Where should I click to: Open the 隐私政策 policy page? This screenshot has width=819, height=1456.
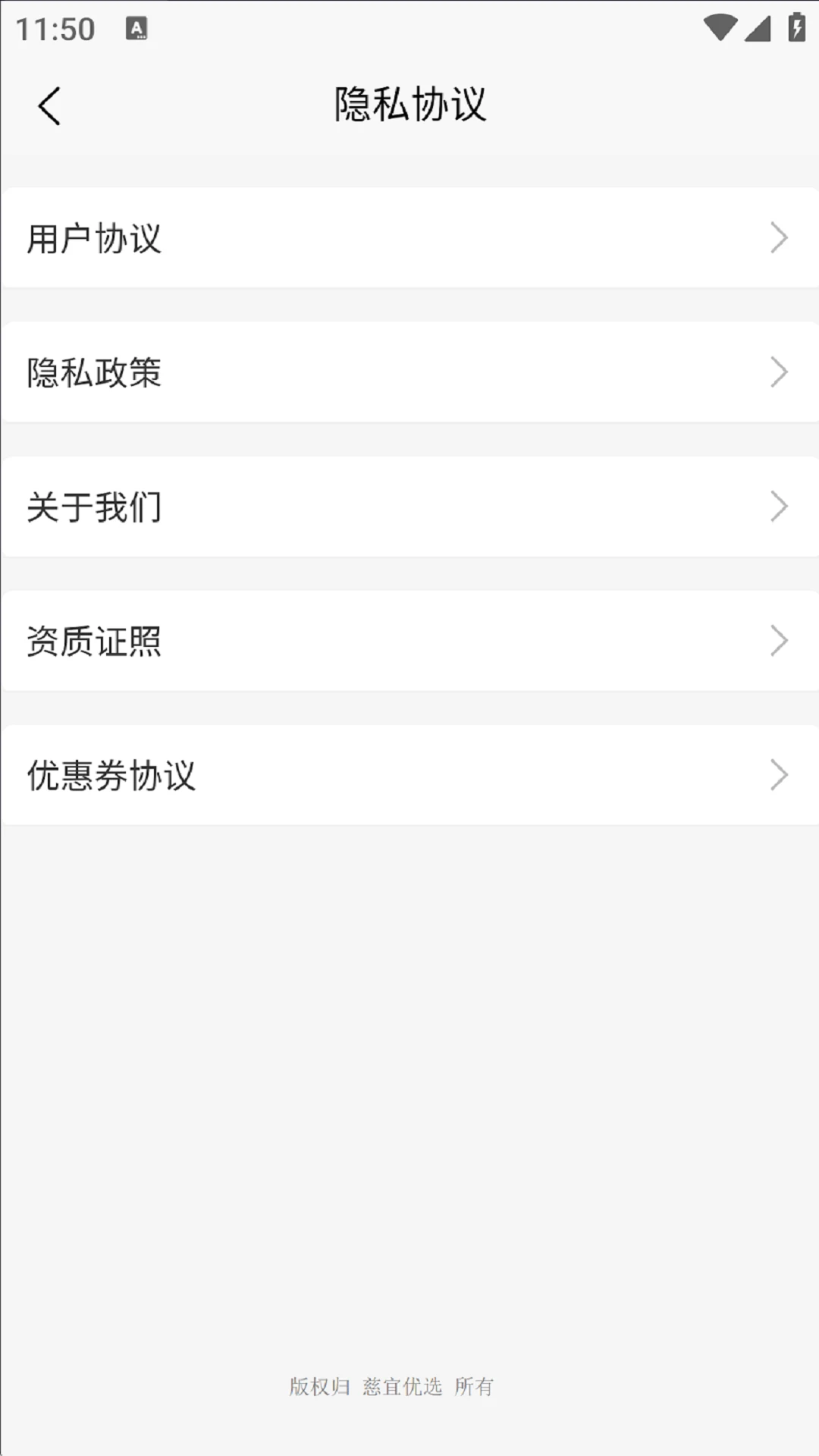pos(94,373)
